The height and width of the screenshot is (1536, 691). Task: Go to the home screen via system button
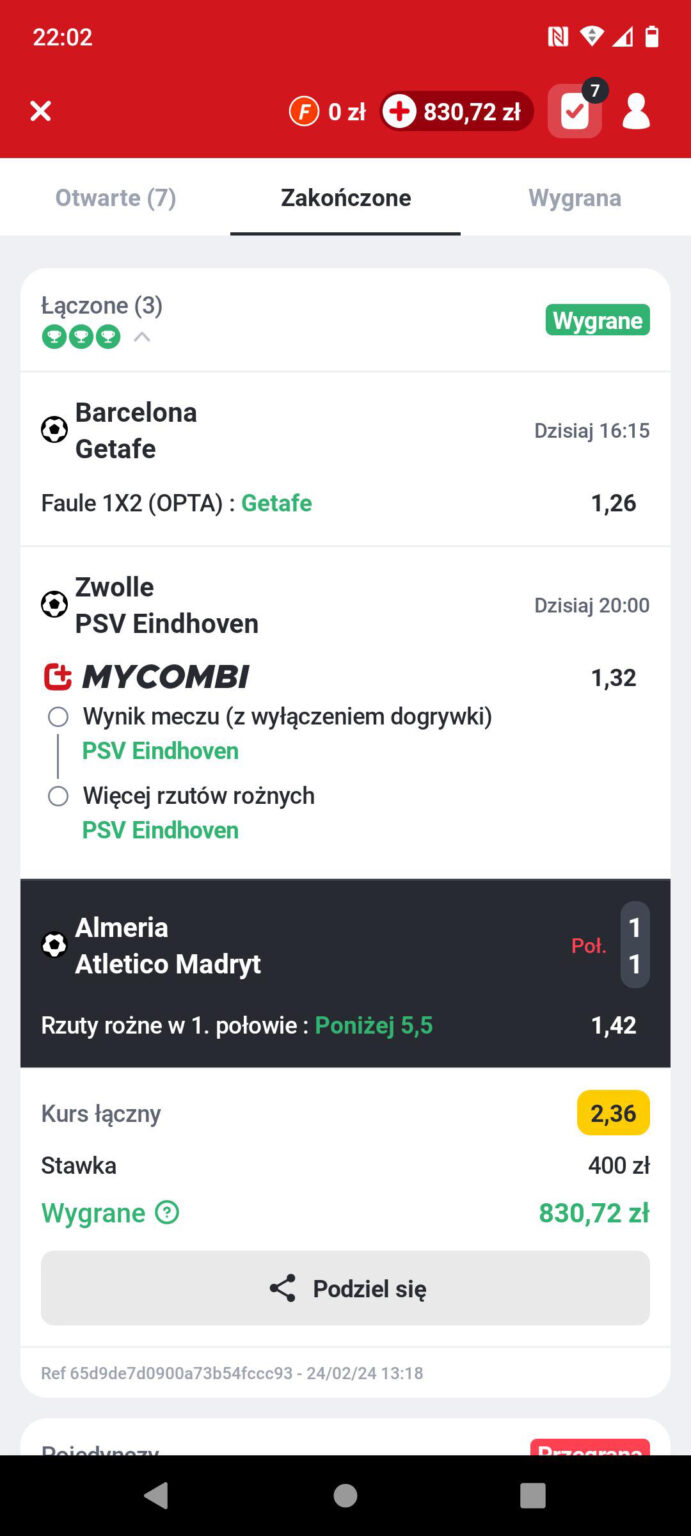pyautogui.click(x=345, y=1495)
